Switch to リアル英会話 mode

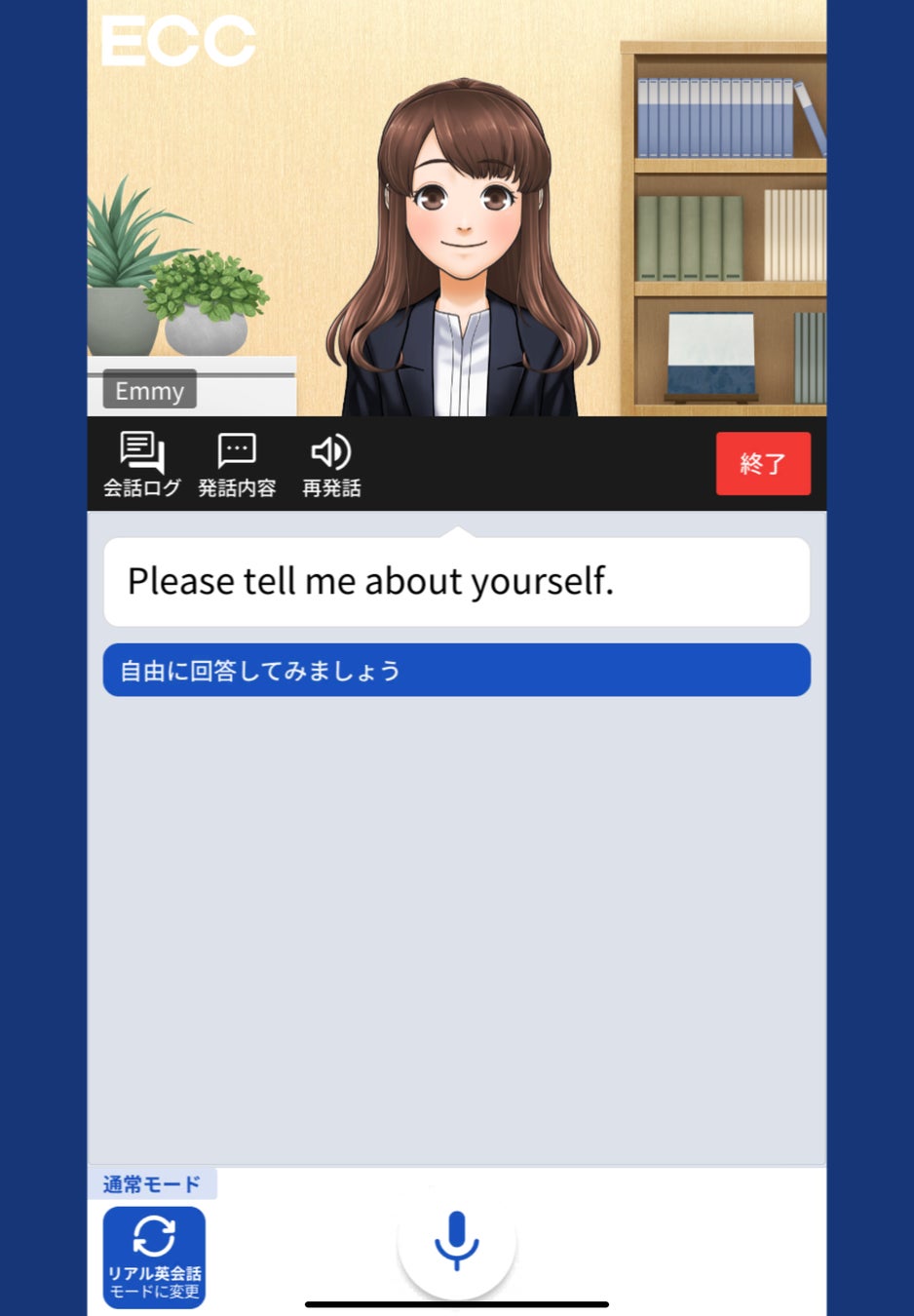click(x=154, y=1257)
